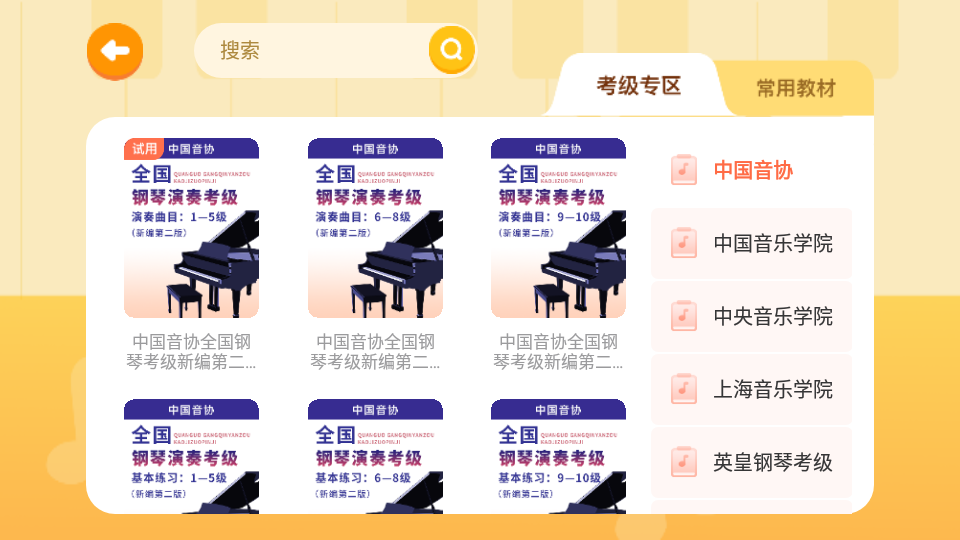Viewport: 960px width, 540px height.
Task: Switch to the 常用教材 tab
Action: [795, 89]
